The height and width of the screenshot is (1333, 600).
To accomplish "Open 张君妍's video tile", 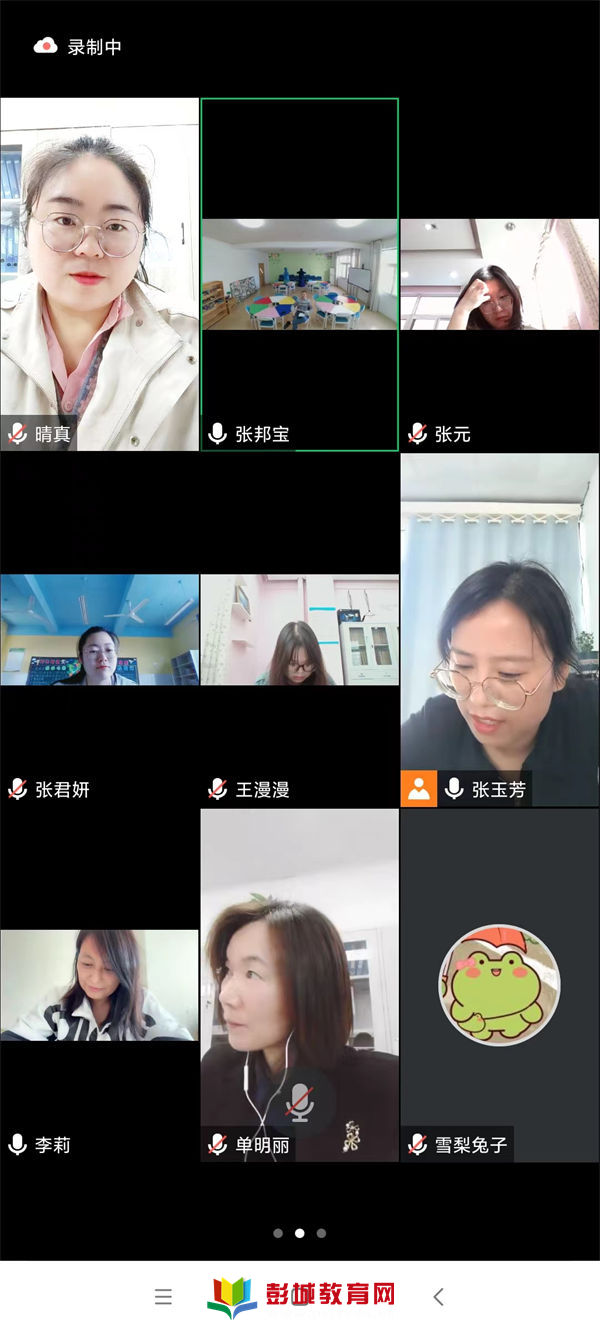I will click(99, 629).
